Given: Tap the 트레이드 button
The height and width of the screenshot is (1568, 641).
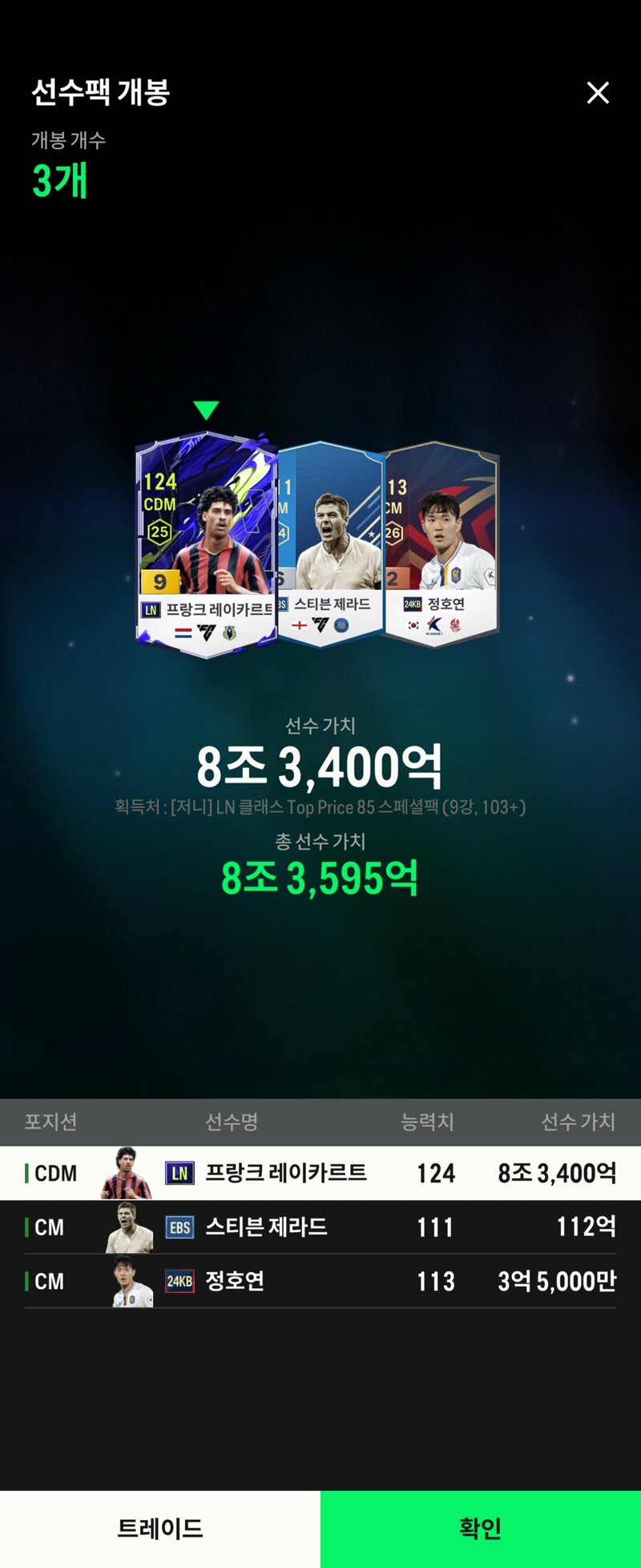Looking at the screenshot, I should click(x=160, y=1529).
